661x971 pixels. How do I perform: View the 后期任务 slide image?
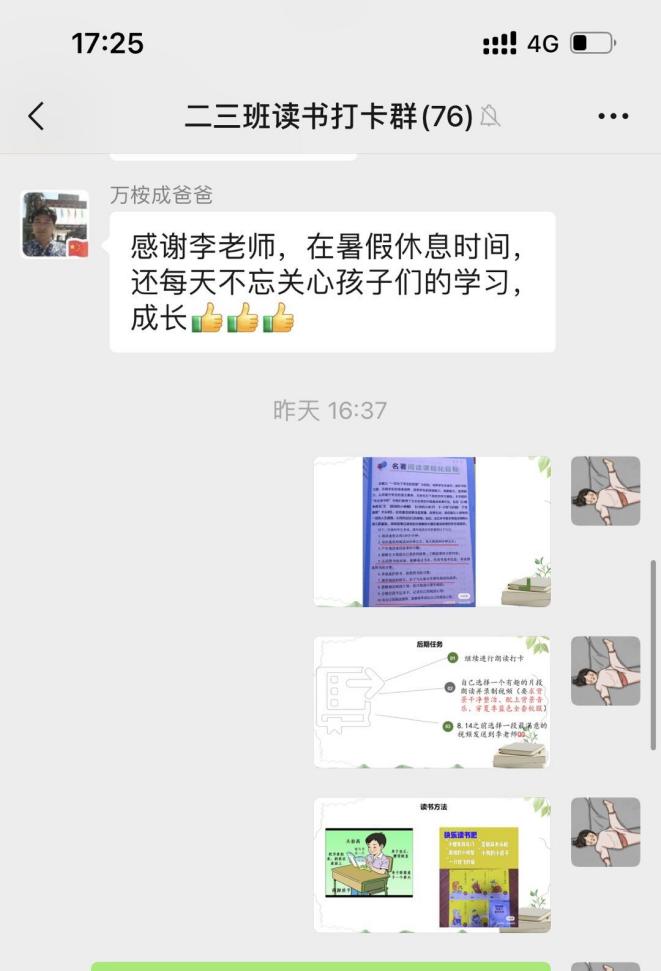432,702
